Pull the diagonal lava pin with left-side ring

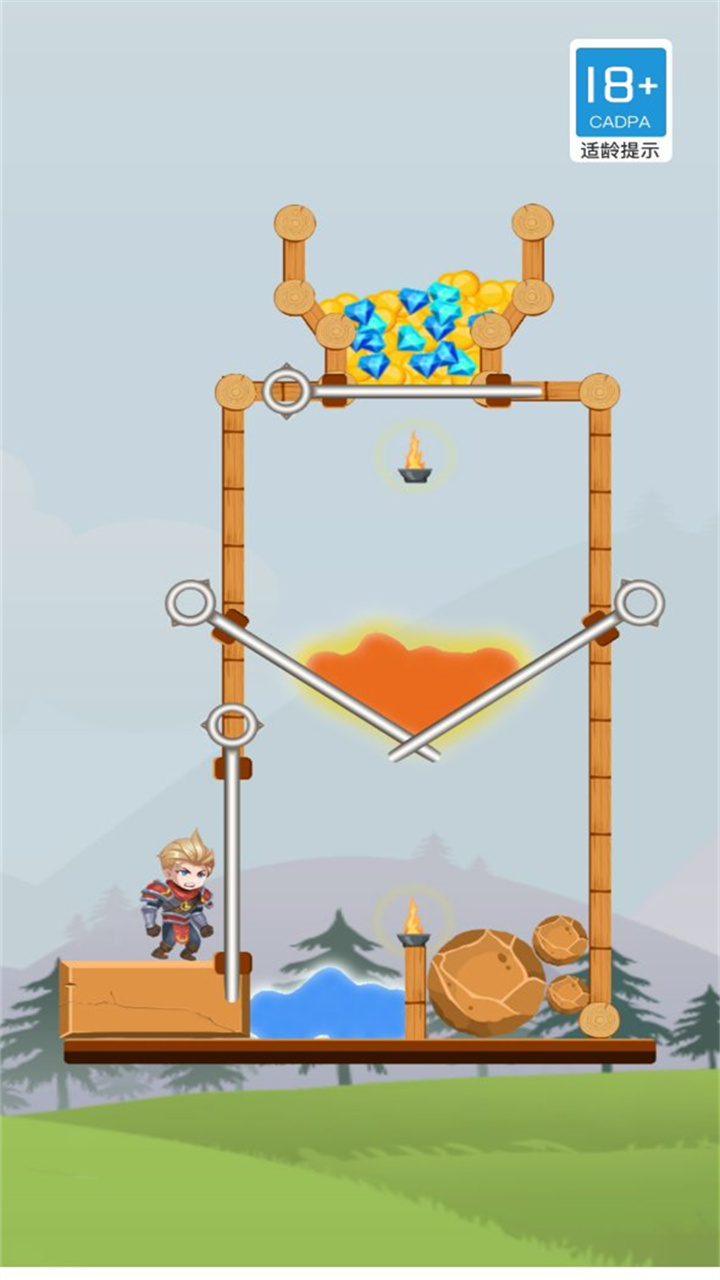(190, 603)
